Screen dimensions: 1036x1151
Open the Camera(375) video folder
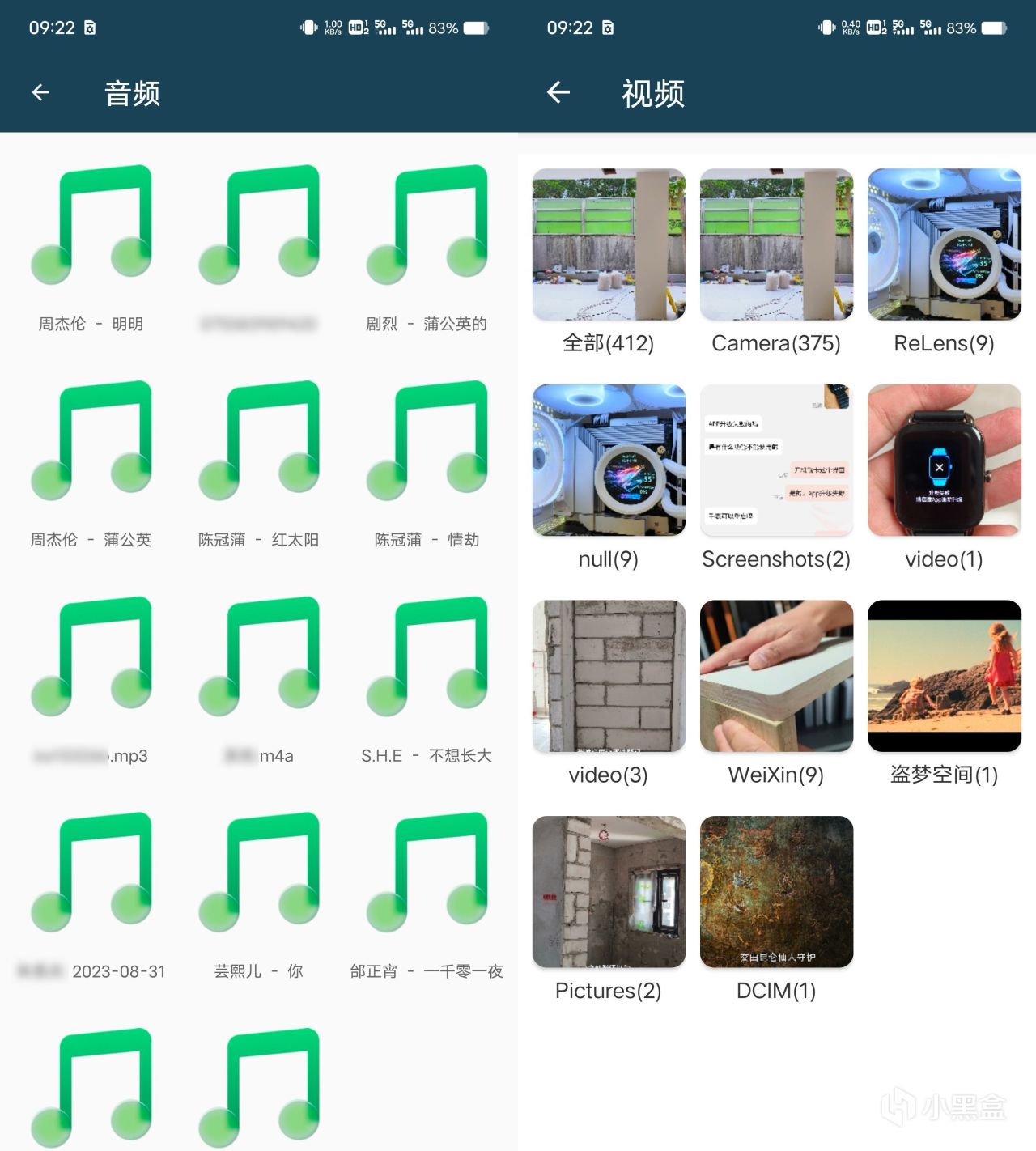tap(776, 244)
